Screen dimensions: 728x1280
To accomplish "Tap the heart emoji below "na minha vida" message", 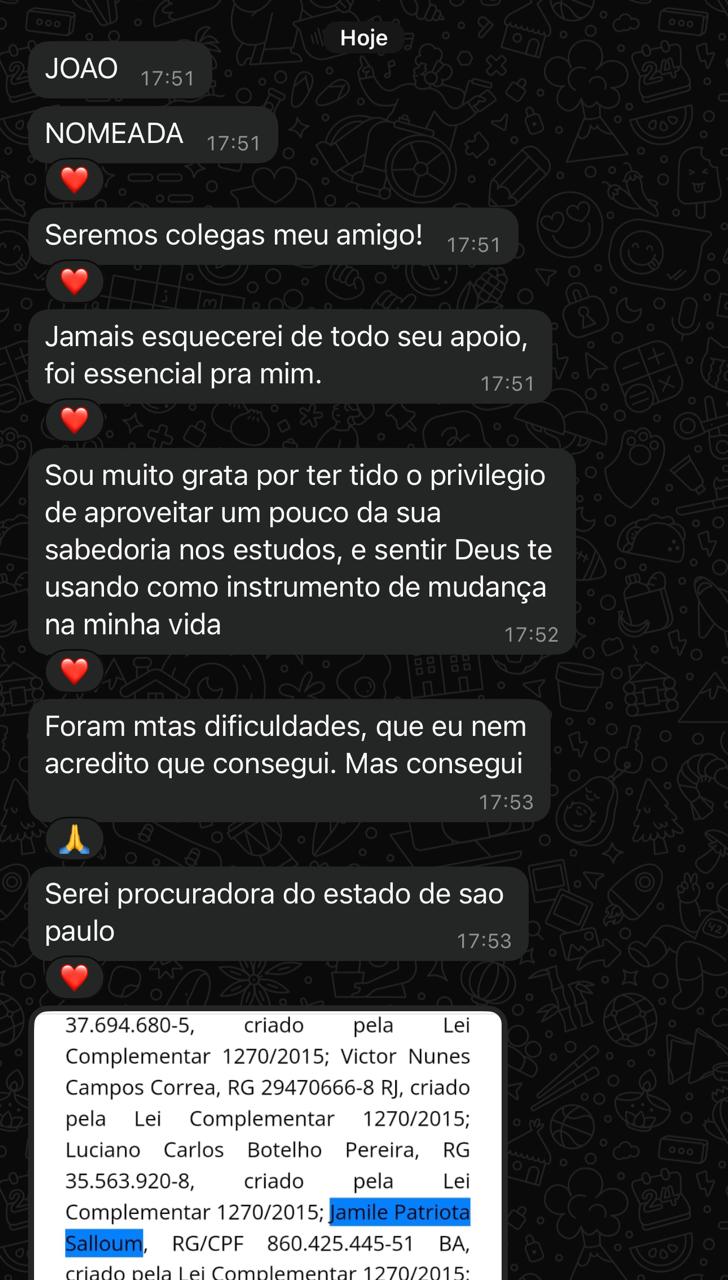I will 73,671.
